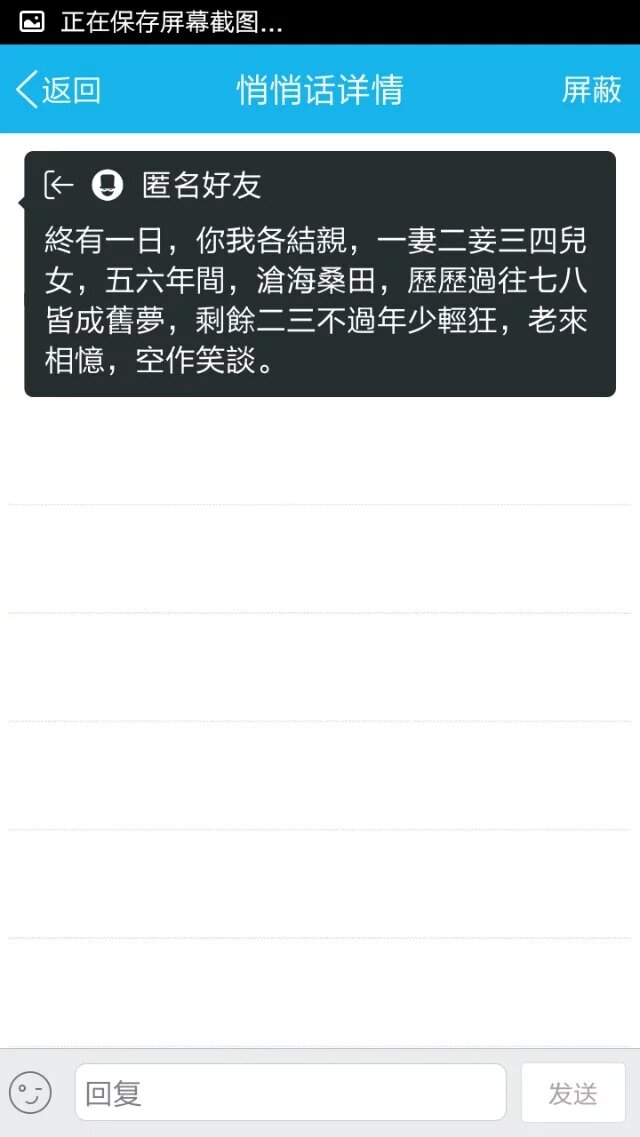
Task: Open the emoji picker smiley icon
Action: tap(30, 1092)
